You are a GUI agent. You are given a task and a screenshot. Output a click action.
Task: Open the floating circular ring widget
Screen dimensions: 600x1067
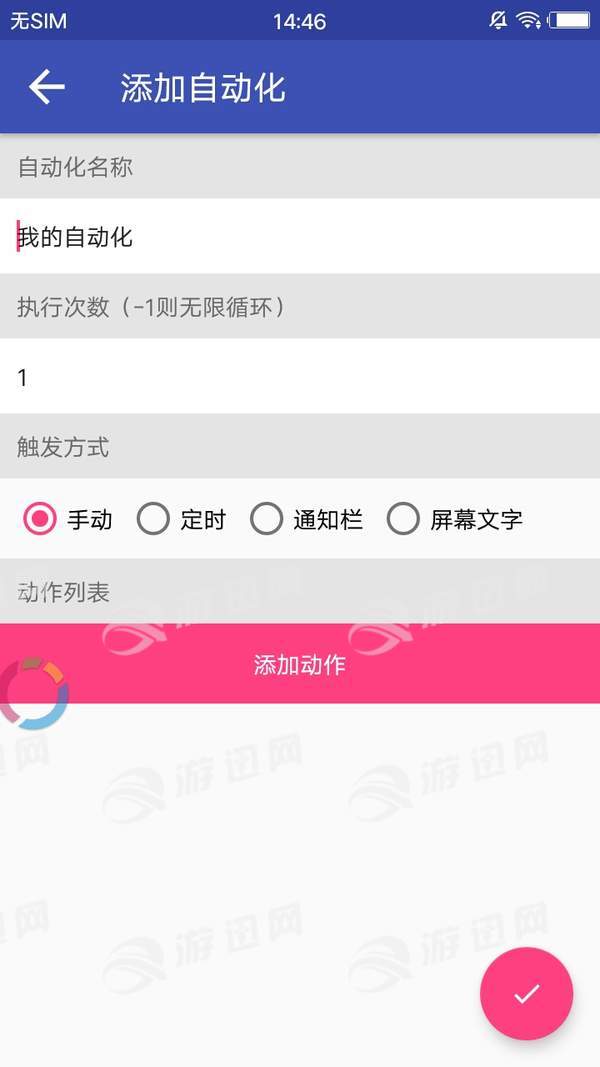coord(34,693)
